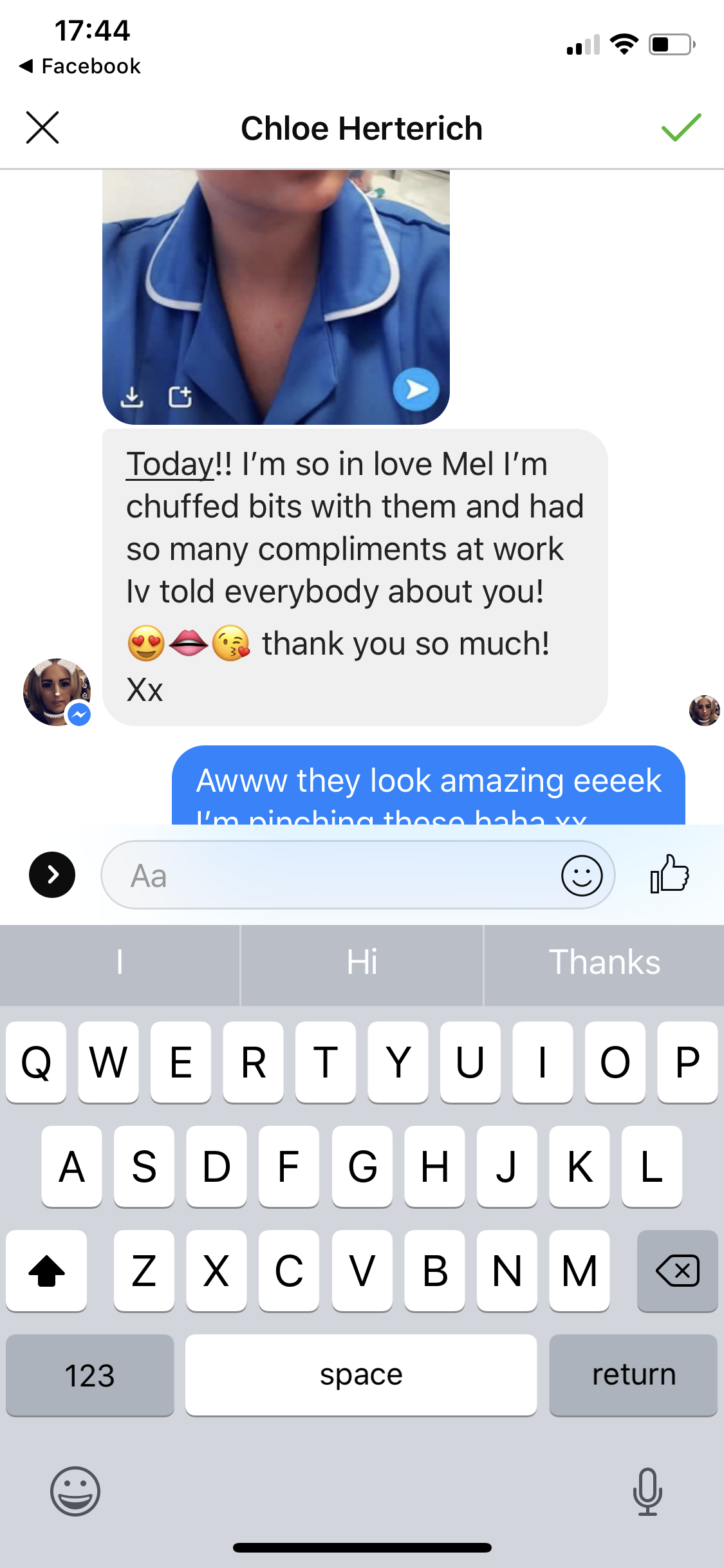724x1568 pixels.
Task: Start dictation with the microphone key
Action: point(647,1491)
